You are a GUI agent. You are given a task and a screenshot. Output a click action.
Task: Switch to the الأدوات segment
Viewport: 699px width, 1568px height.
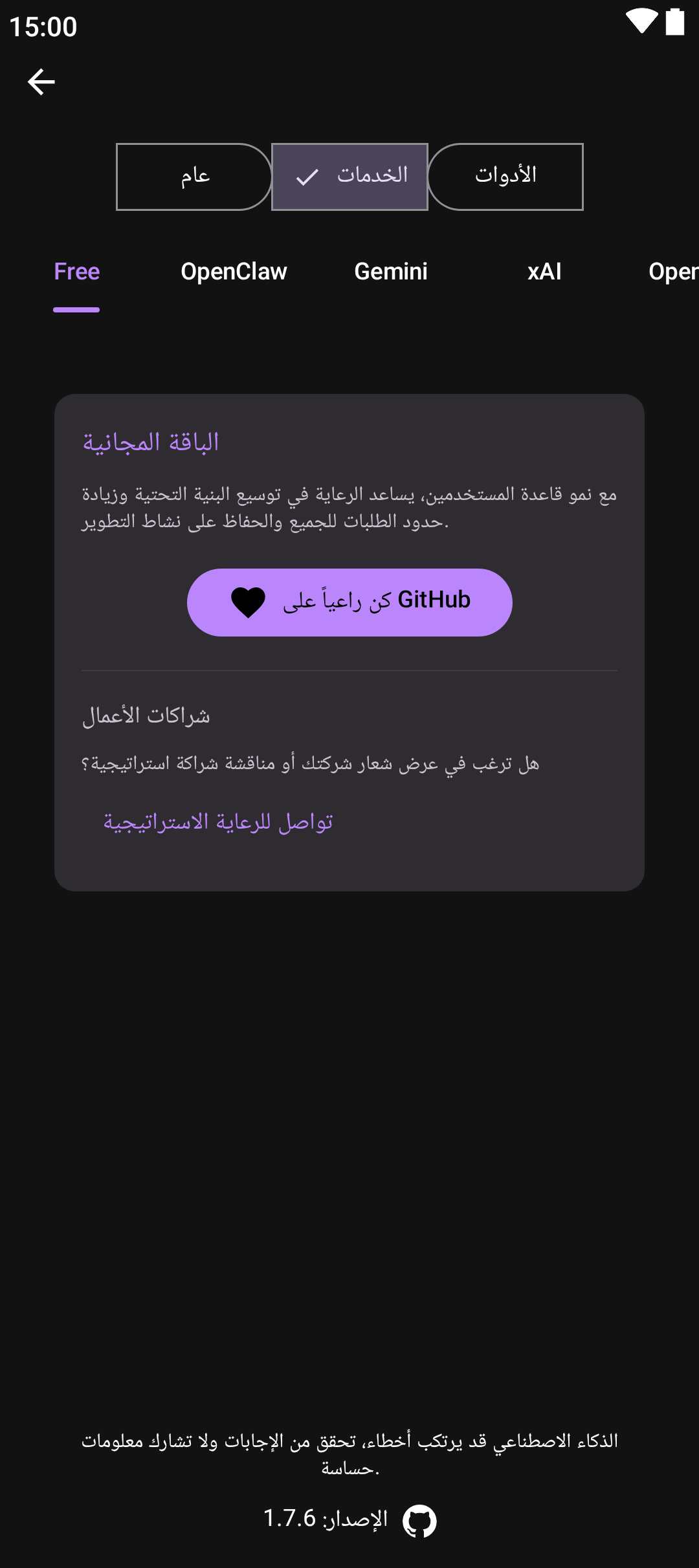[505, 177]
